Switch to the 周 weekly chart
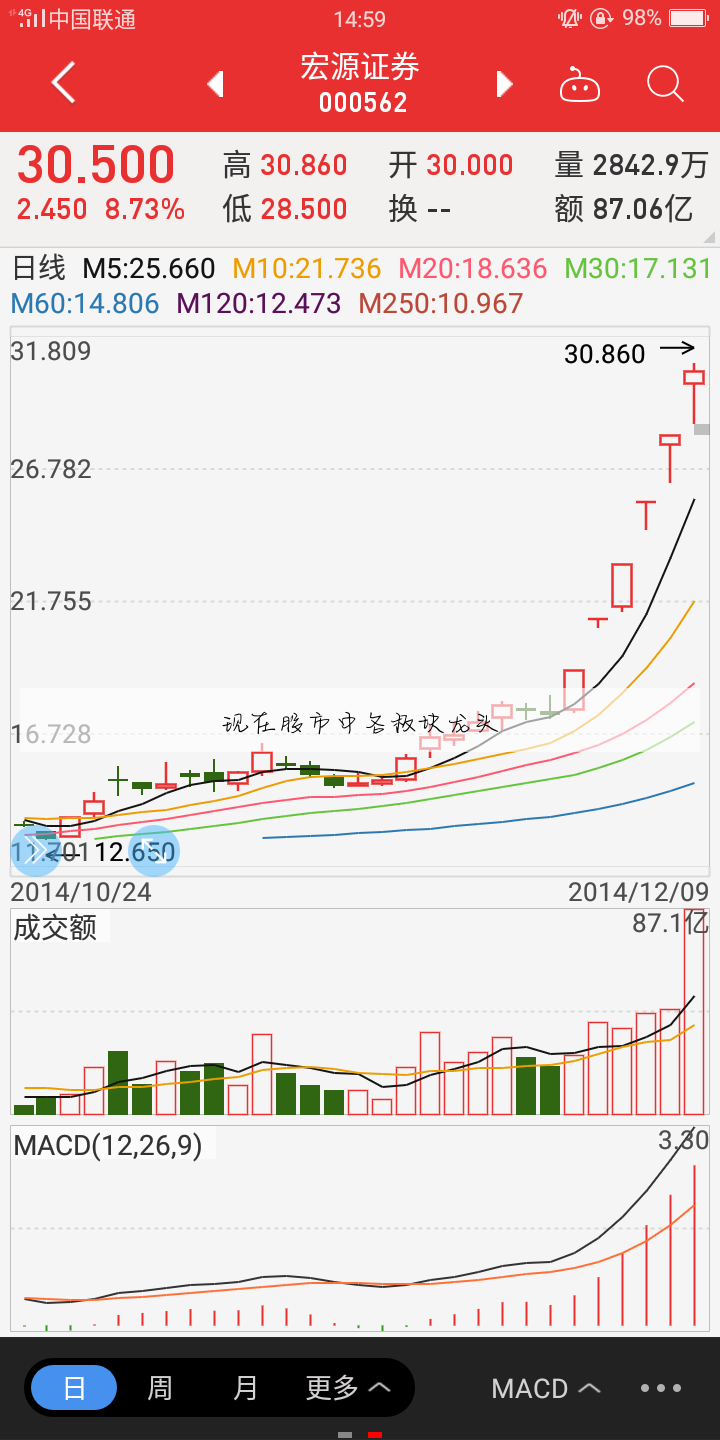 [160, 1387]
